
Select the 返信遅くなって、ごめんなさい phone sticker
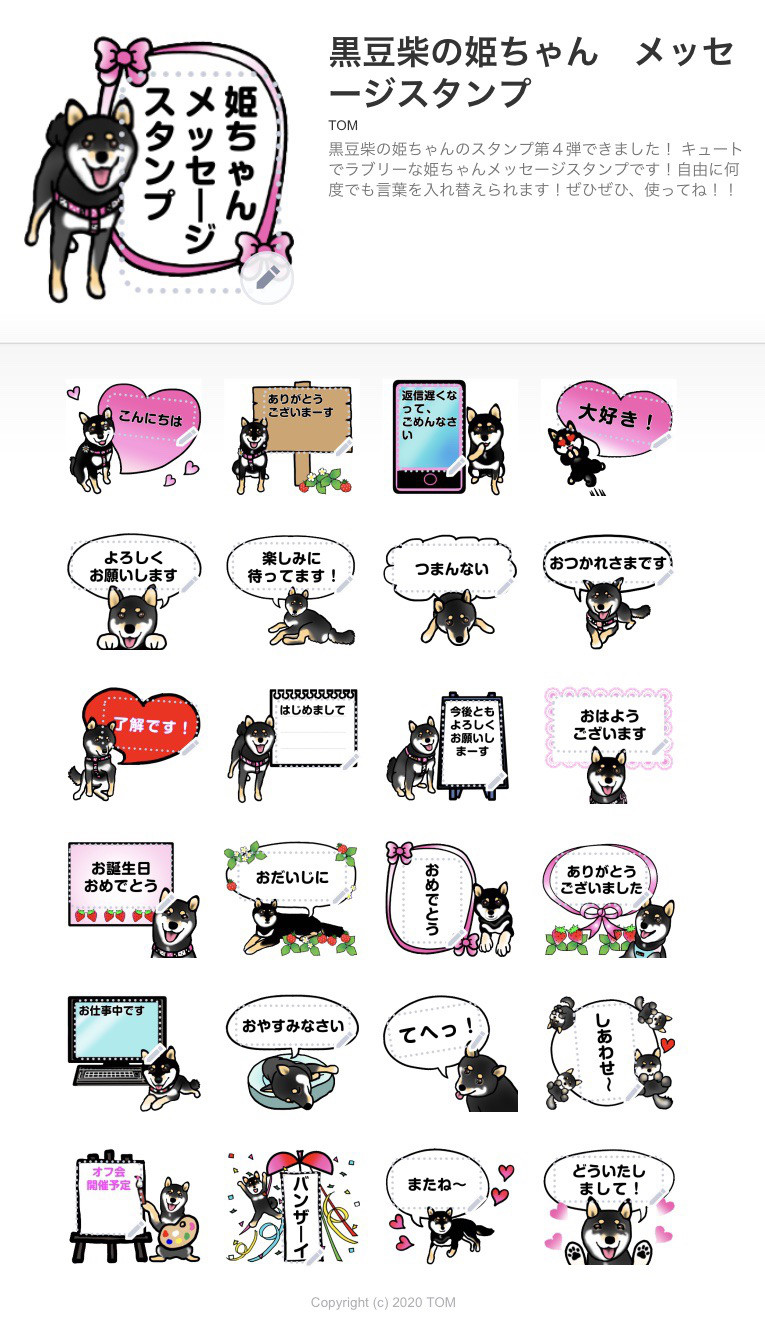pyautogui.click(x=450, y=437)
